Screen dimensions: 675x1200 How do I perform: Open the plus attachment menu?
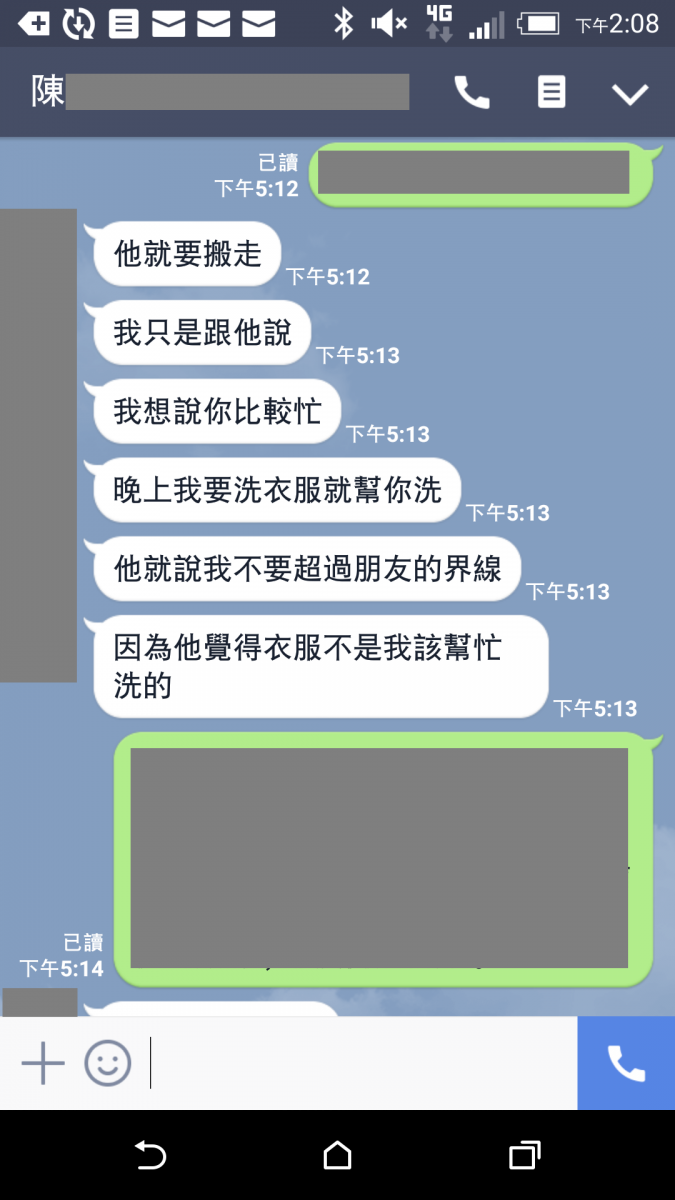43,1063
